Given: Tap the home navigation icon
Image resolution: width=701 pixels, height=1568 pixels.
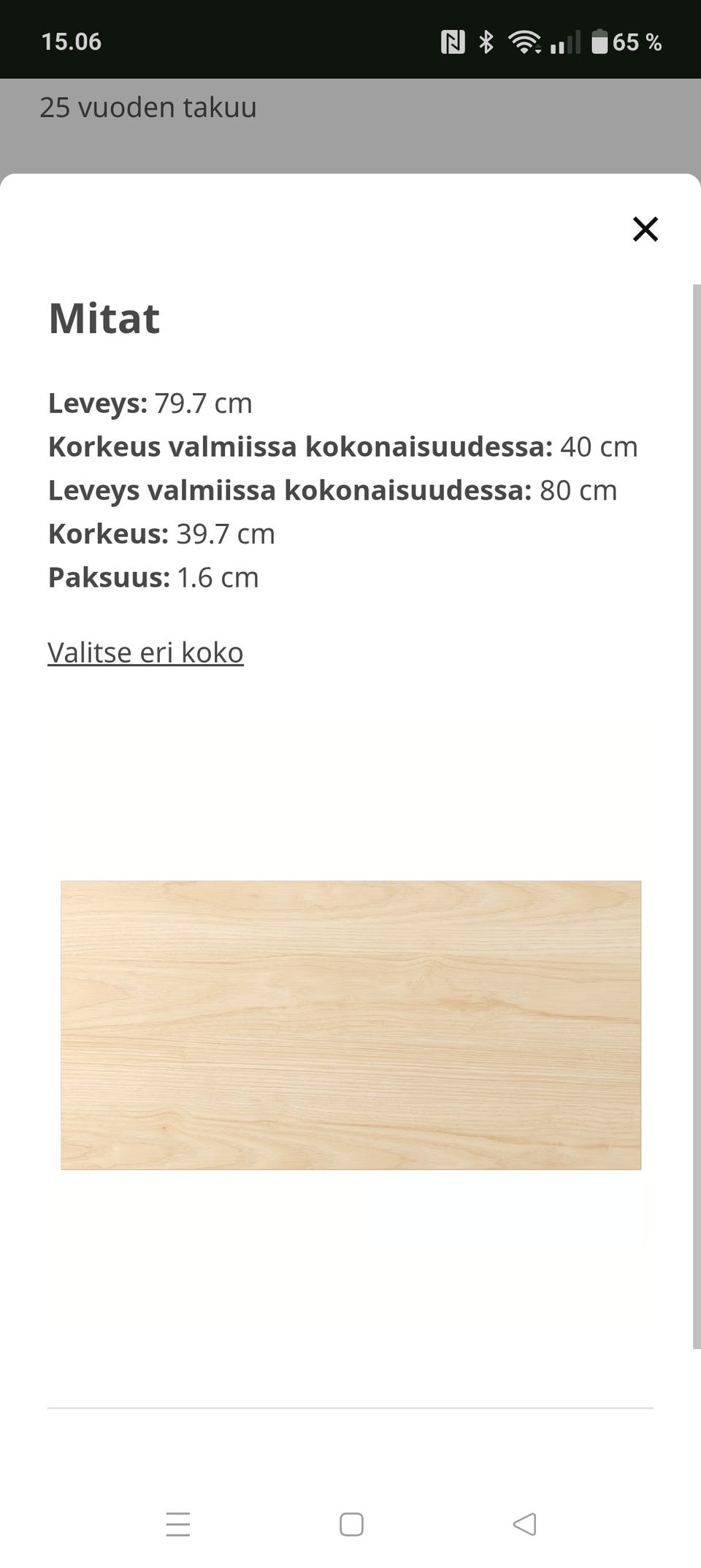Looking at the screenshot, I should (x=351, y=1525).
